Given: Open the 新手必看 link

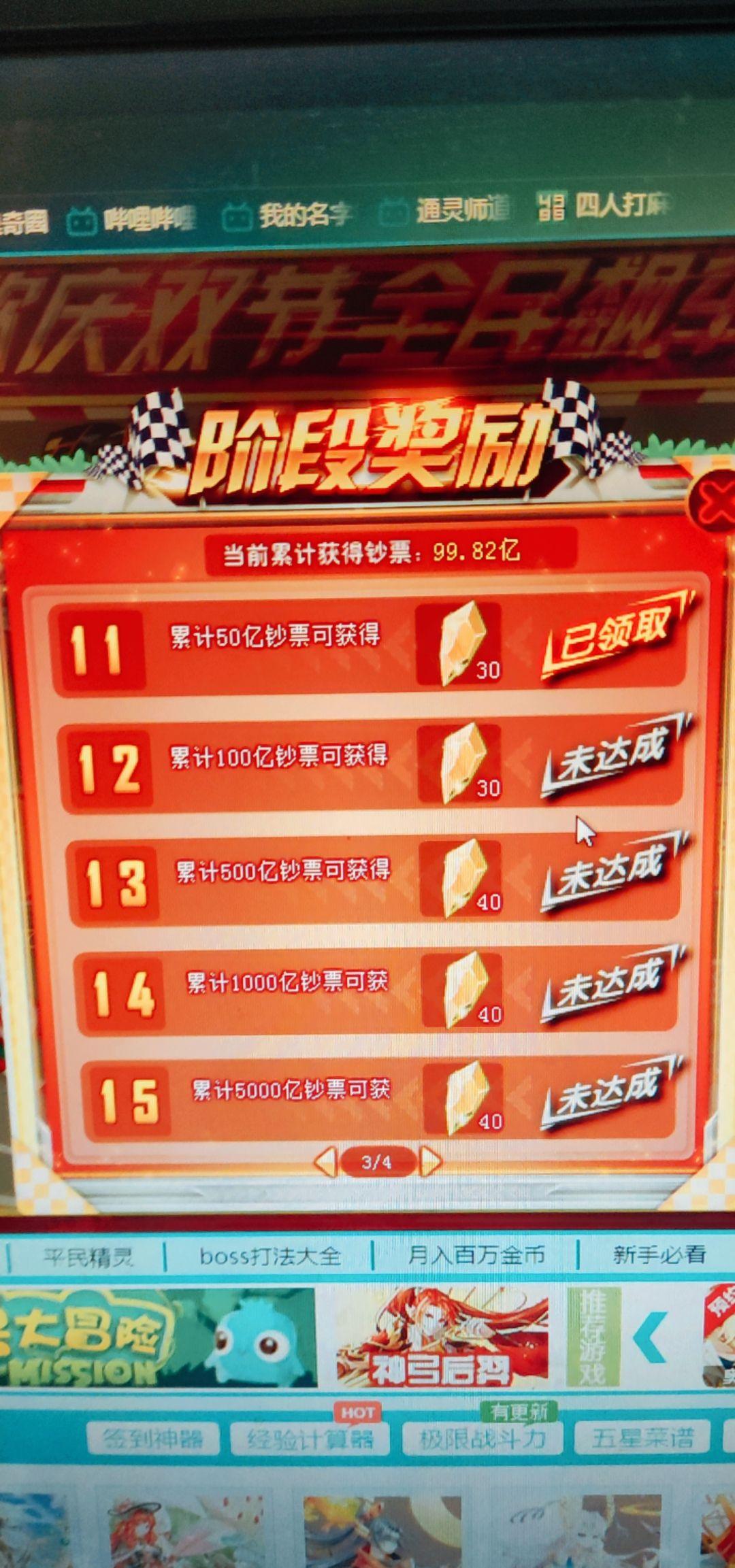Looking at the screenshot, I should [658, 1253].
